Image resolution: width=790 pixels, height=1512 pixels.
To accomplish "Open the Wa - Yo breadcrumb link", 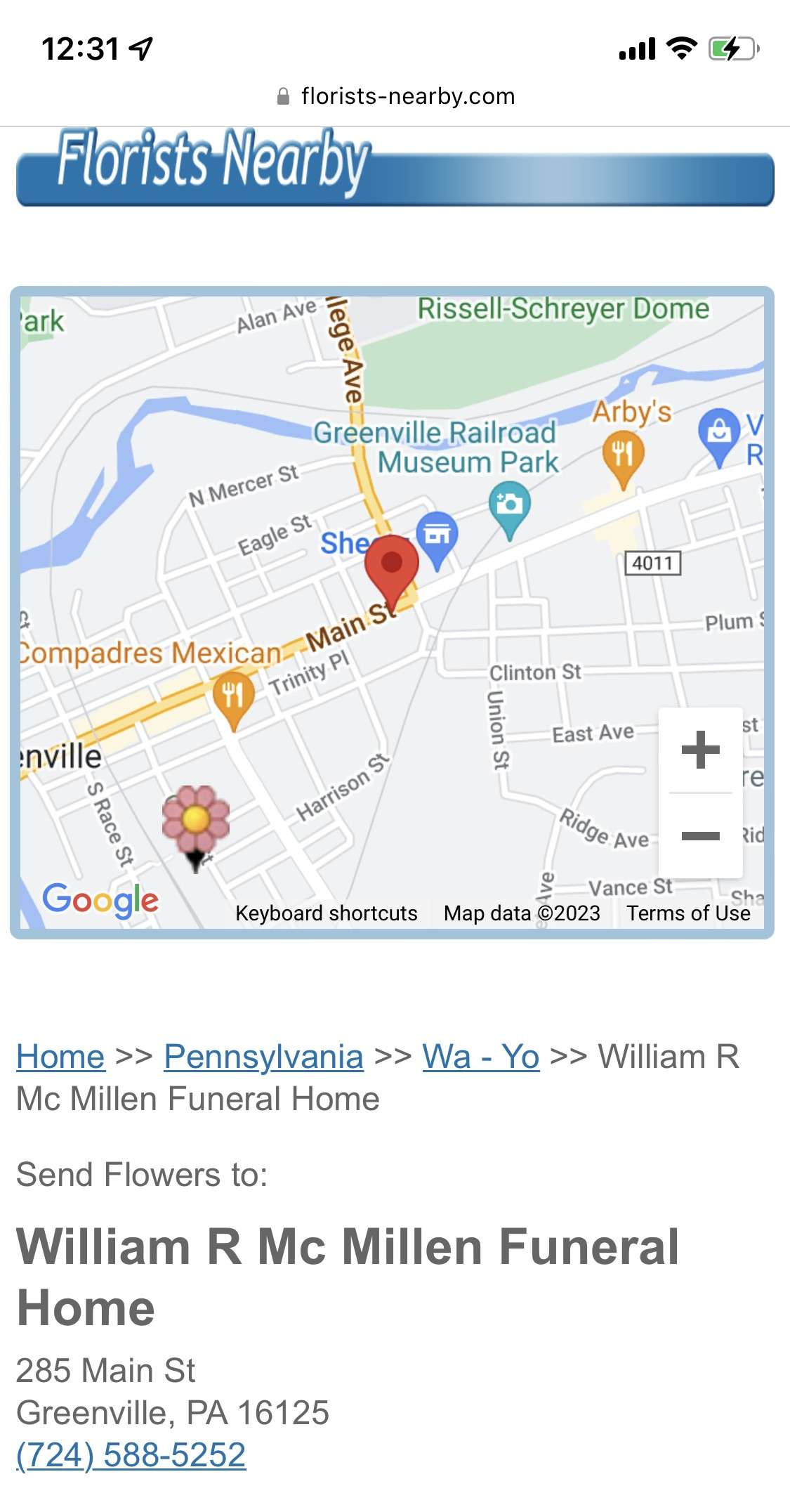I will tap(480, 1056).
